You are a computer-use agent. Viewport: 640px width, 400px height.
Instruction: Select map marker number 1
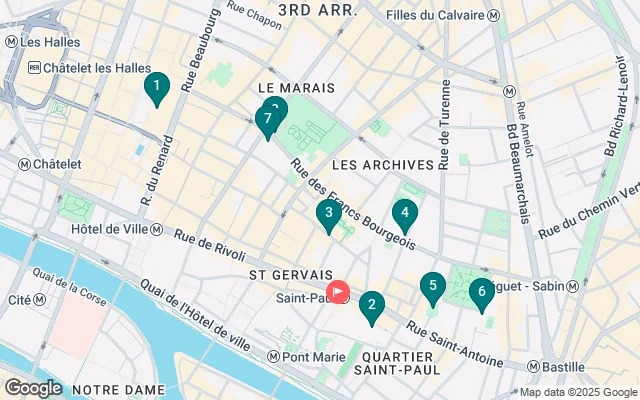pos(156,88)
